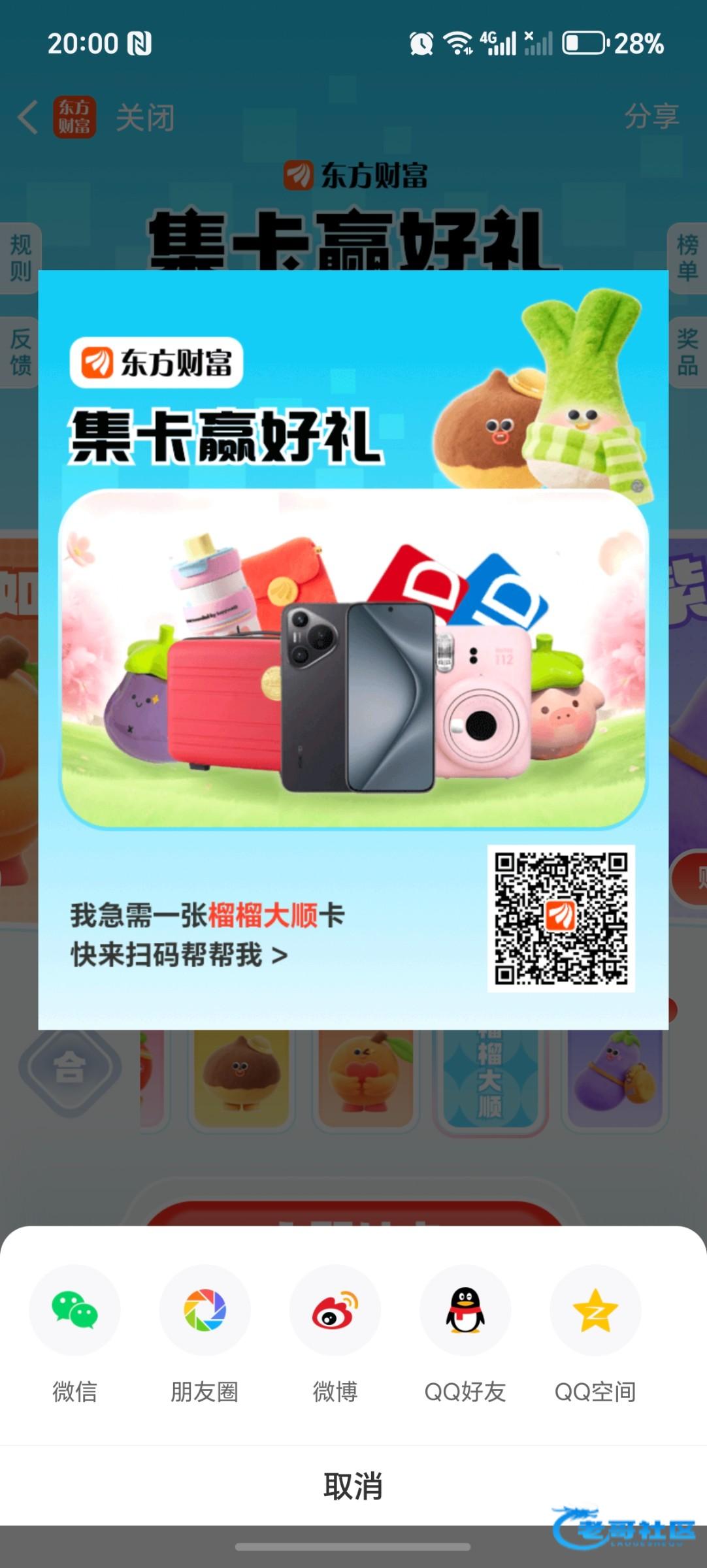This screenshot has height=1568, width=707.
Task: Share to Moments (朋友圈)
Action: 205,1311
